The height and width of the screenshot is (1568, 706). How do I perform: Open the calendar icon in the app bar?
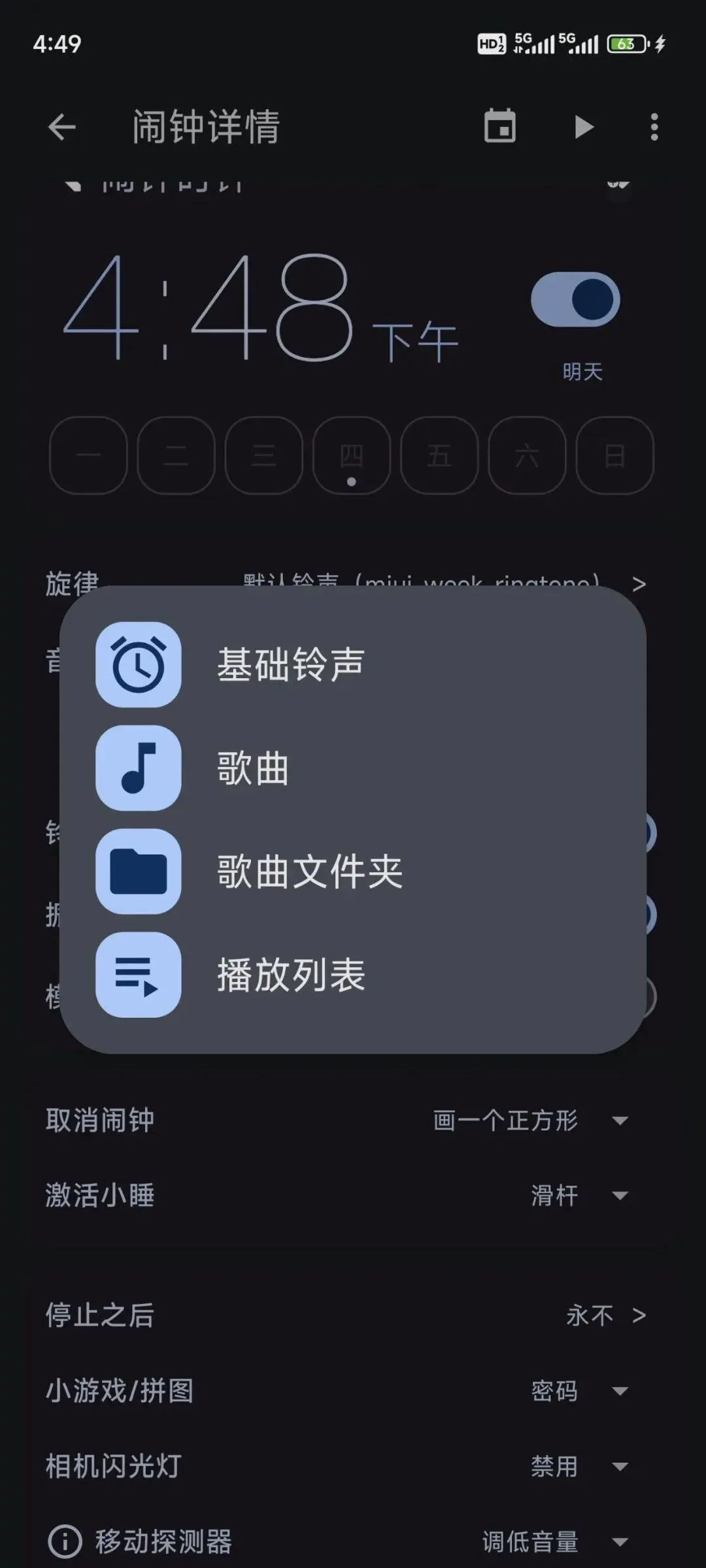[x=499, y=126]
